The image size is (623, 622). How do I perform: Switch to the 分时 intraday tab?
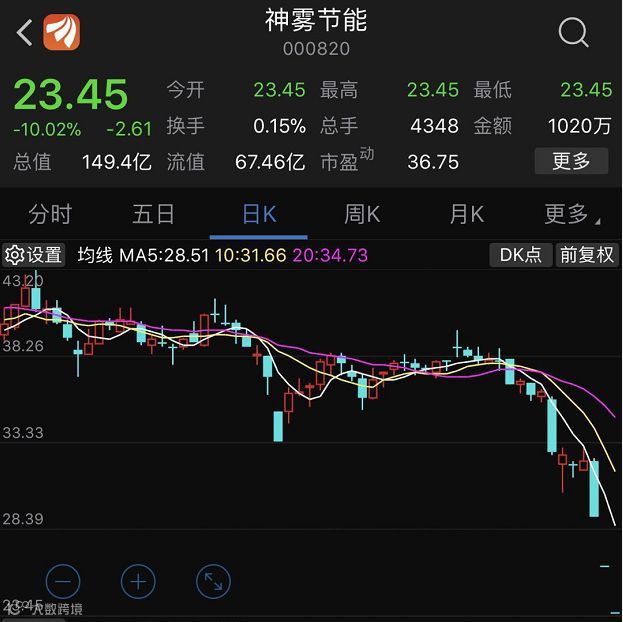tap(50, 214)
